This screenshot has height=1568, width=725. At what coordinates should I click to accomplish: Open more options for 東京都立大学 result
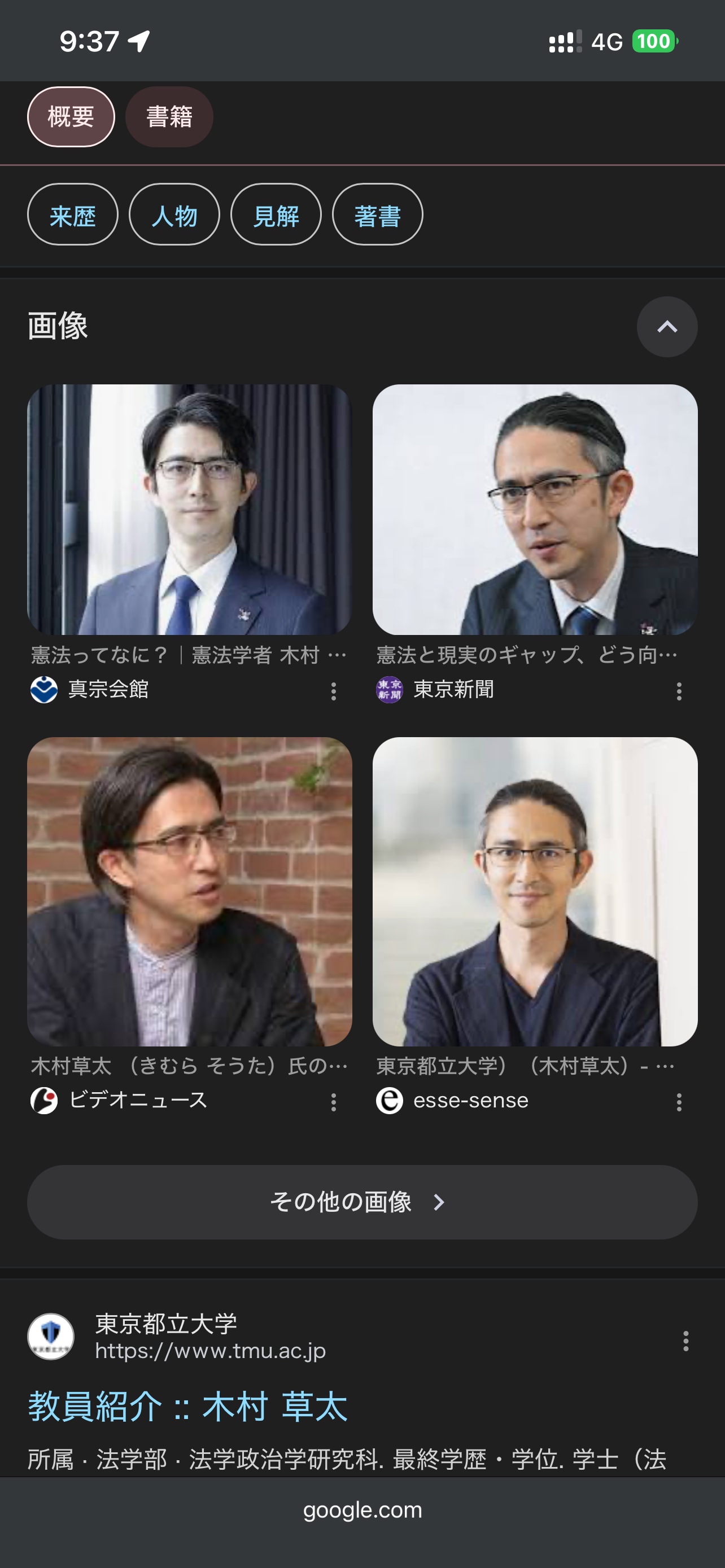tap(685, 1341)
